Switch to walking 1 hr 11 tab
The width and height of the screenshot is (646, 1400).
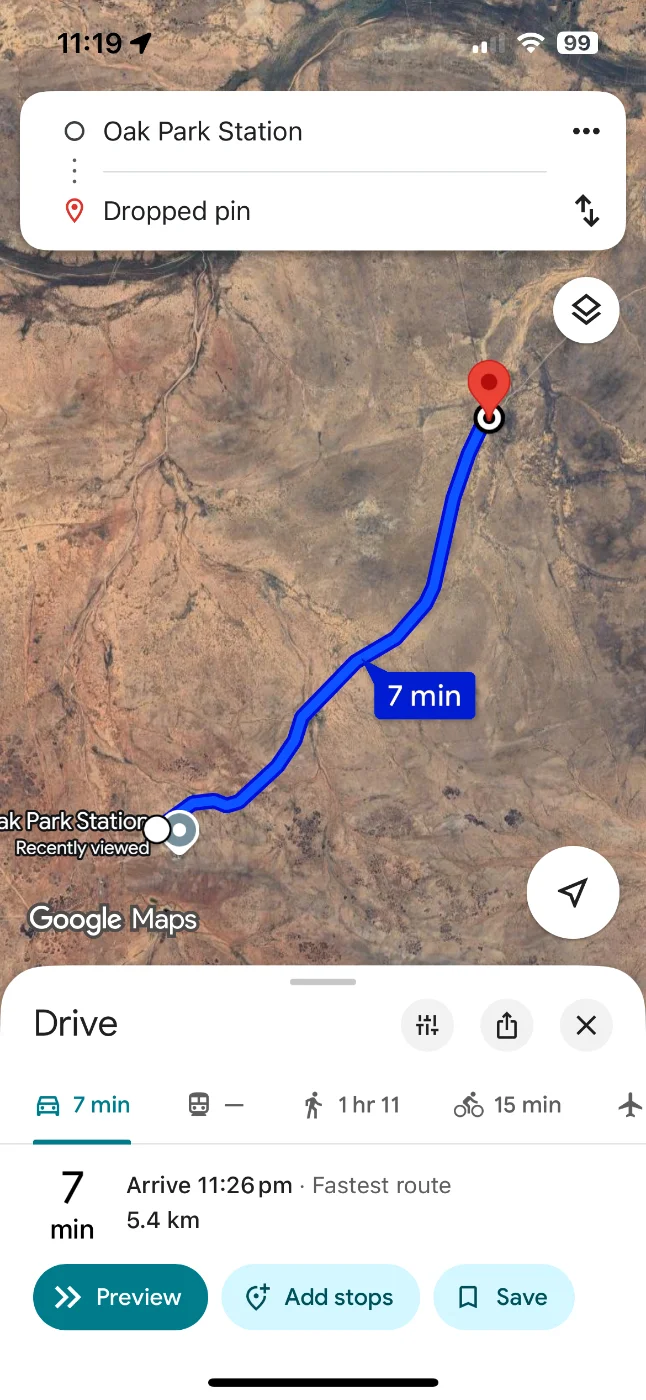(351, 1105)
